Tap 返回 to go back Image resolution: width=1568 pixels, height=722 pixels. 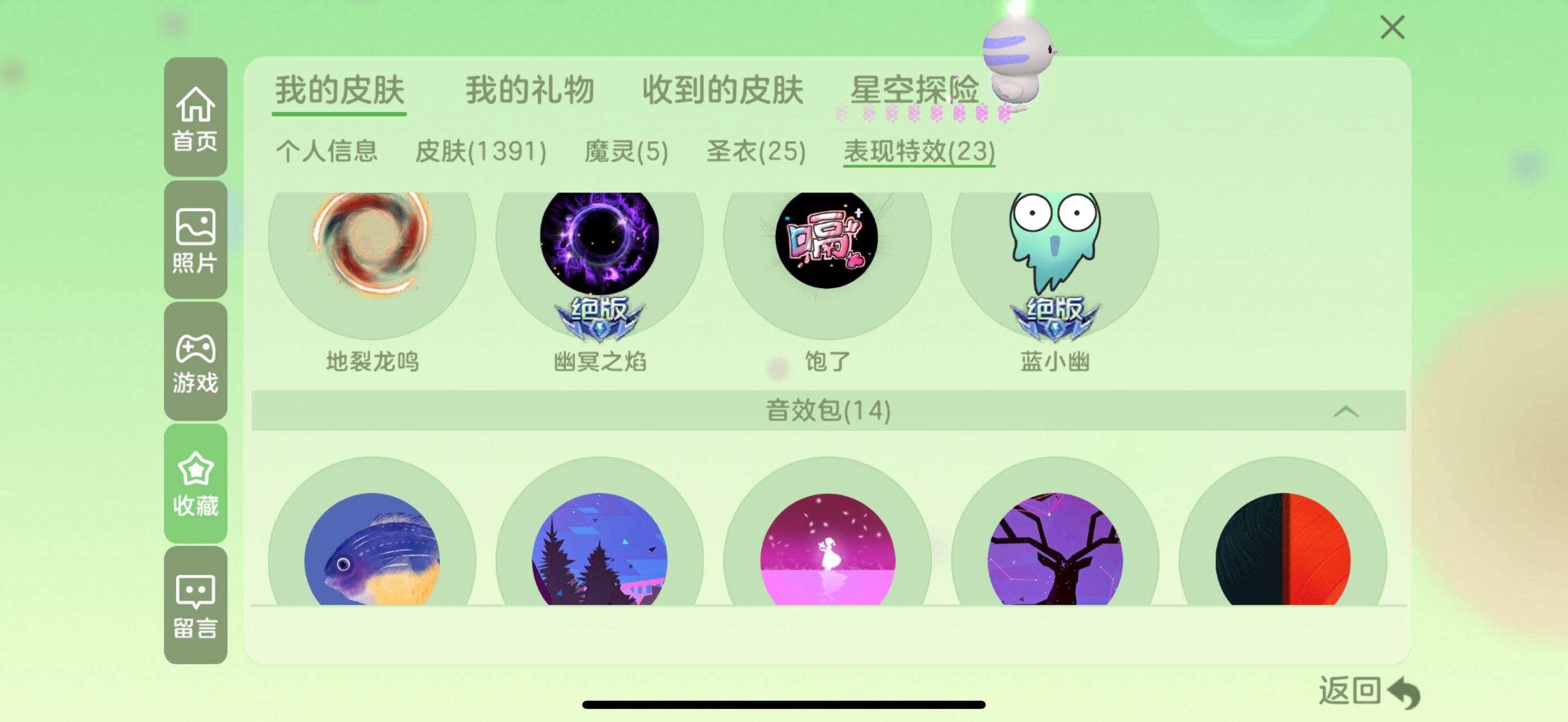pos(1368,692)
